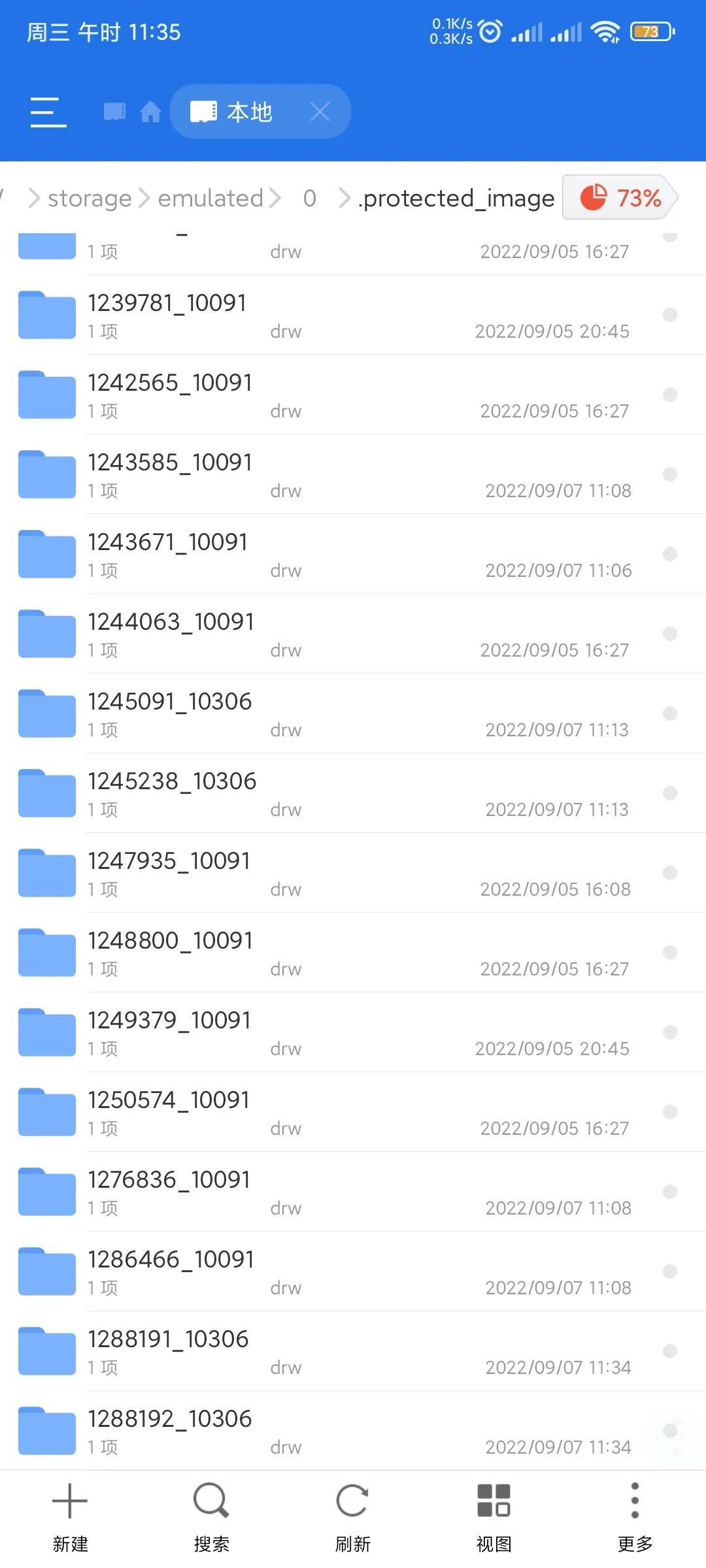
Task: Jump to the storage breadcrumb
Action: (90, 198)
